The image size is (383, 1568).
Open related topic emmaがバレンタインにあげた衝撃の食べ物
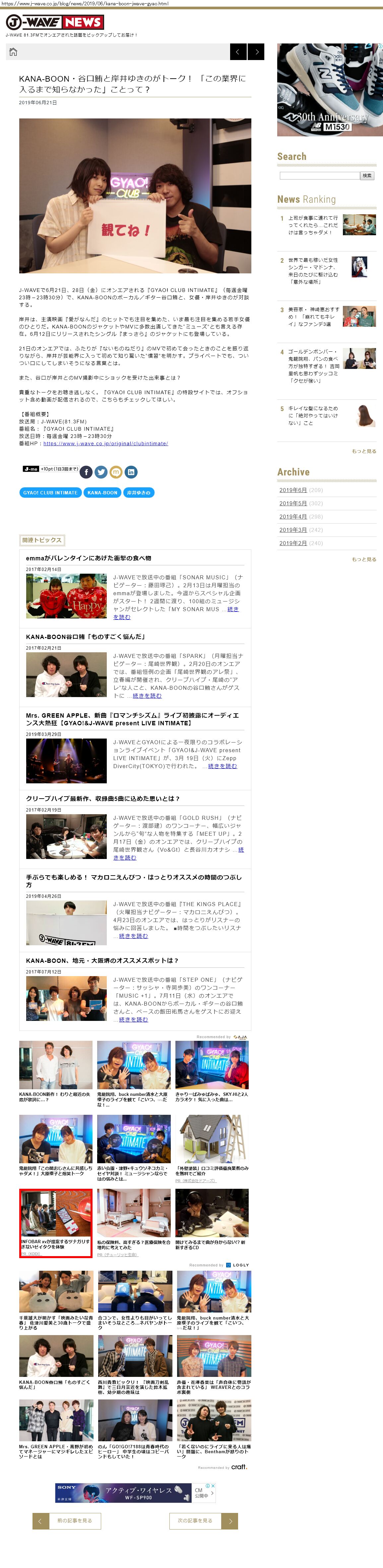(88, 558)
